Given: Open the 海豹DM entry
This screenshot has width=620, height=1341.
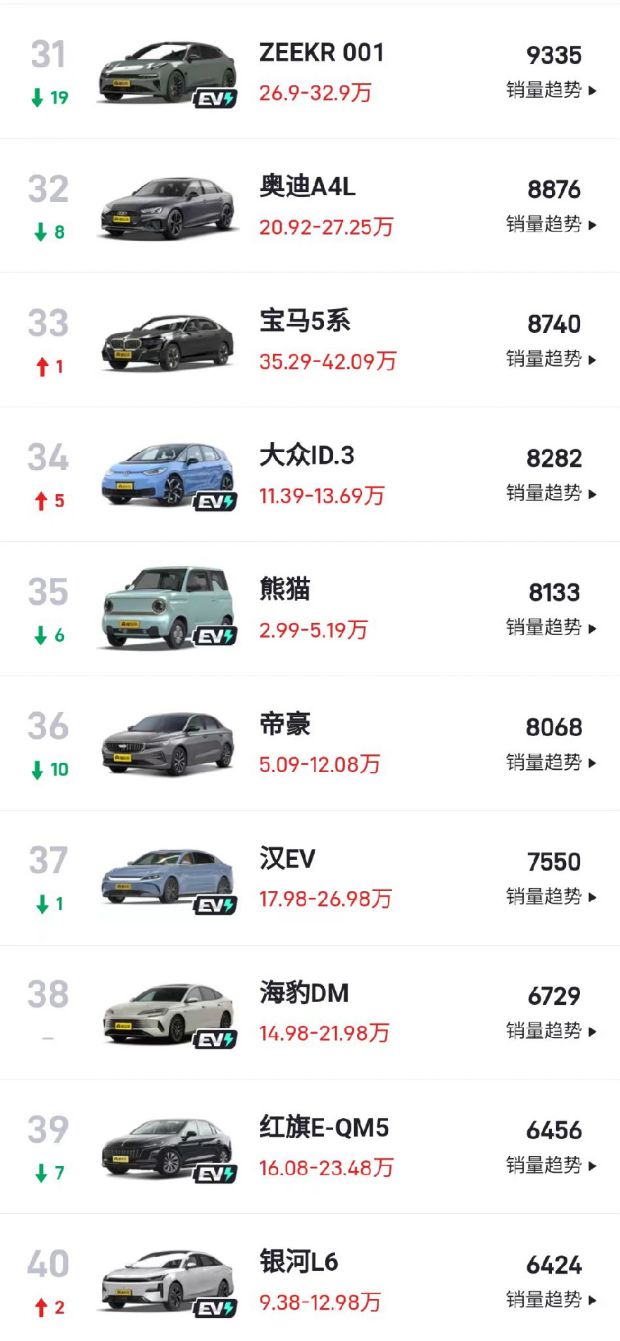Looking at the screenshot, I should pyautogui.click(x=304, y=994).
